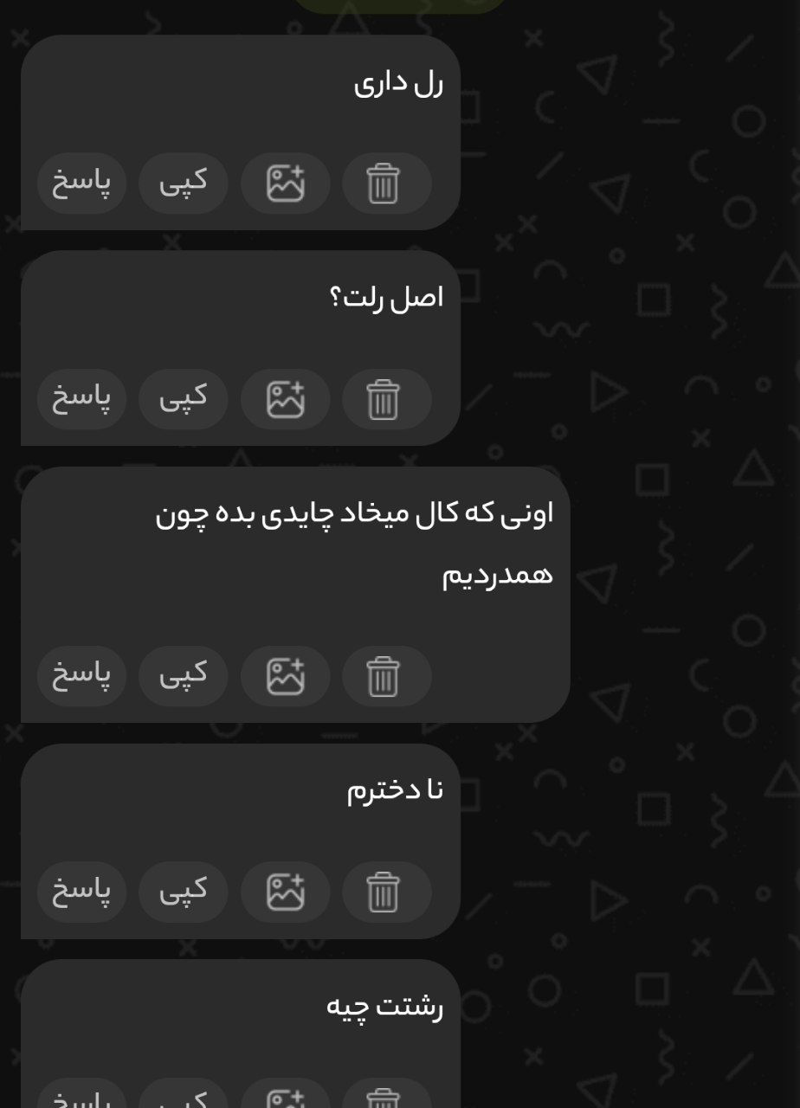Image resolution: width=800 pixels, height=1108 pixels.
Task: Tap image icon under 'همدردیم' message
Action: [x=285, y=676]
